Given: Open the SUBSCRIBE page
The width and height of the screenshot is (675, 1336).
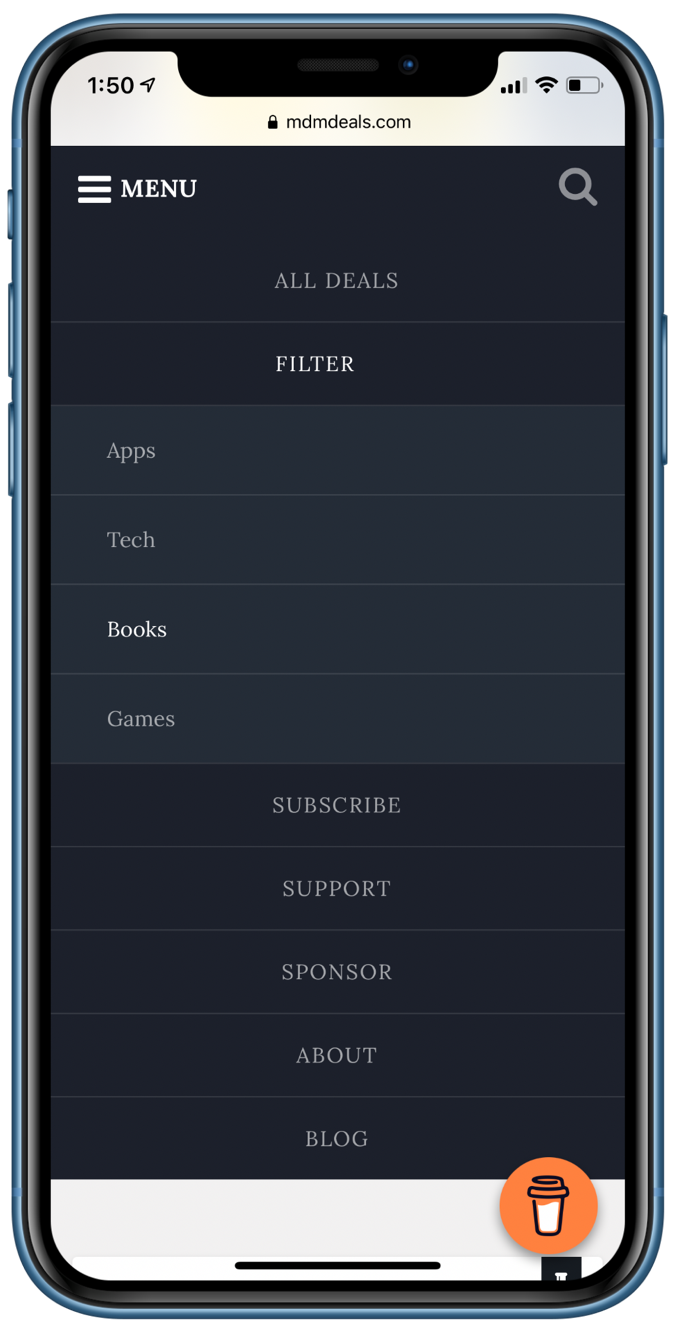Looking at the screenshot, I should [x=337, y=805].
